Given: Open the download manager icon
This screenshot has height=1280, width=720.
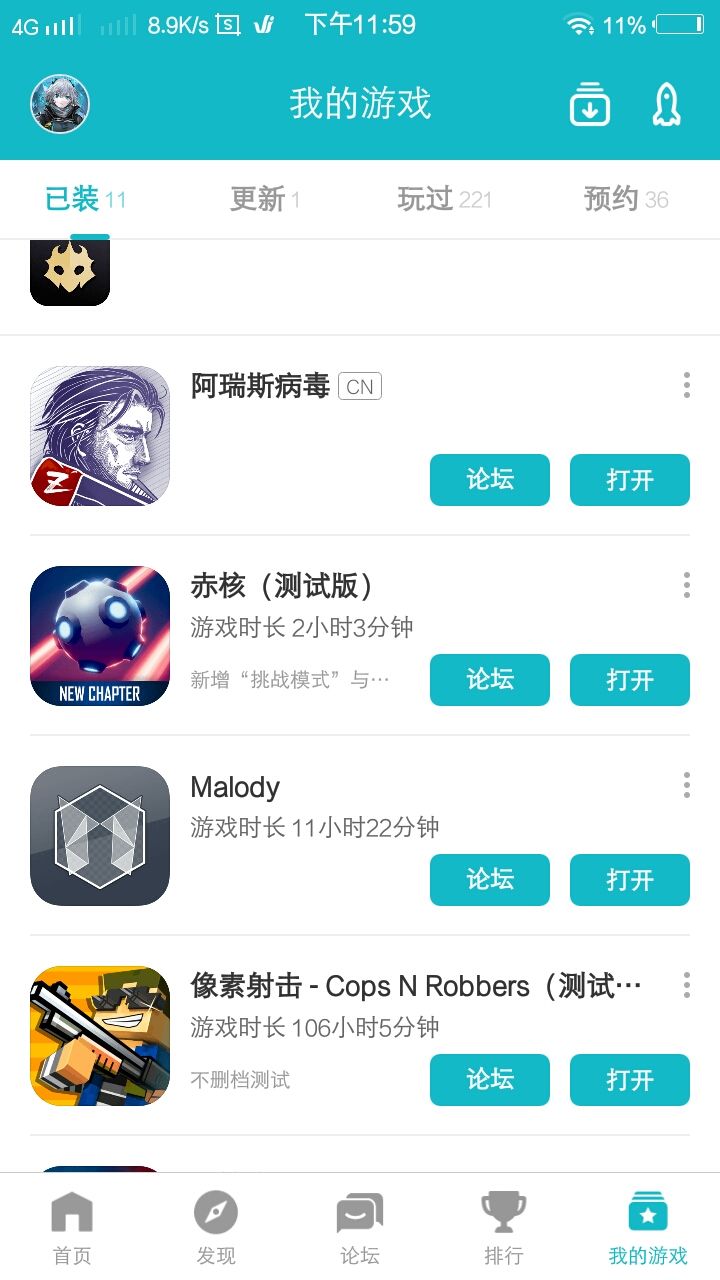Looking at the screenshot, I should [589, 103].
